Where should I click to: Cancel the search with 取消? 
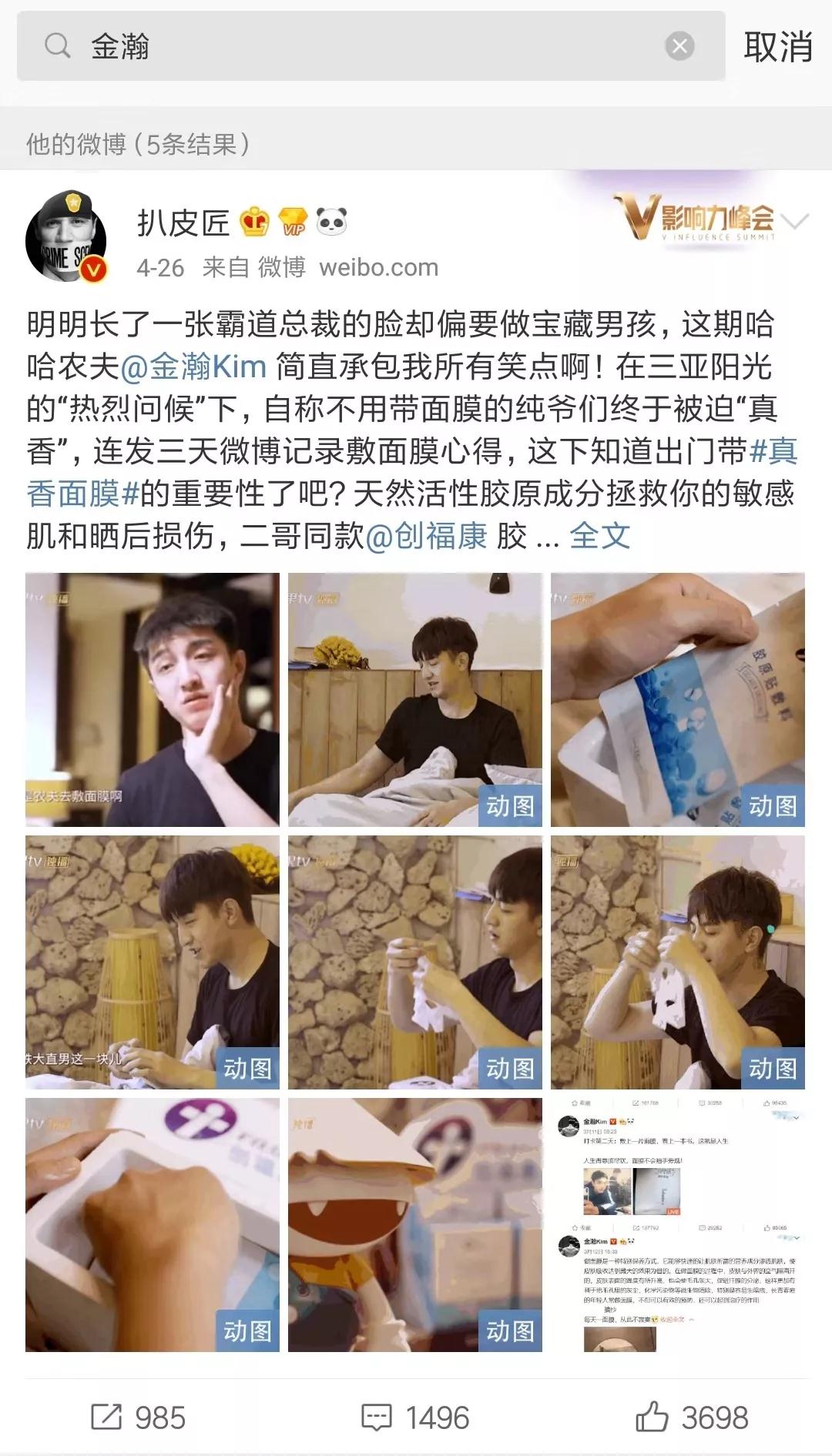pos(777,47)
